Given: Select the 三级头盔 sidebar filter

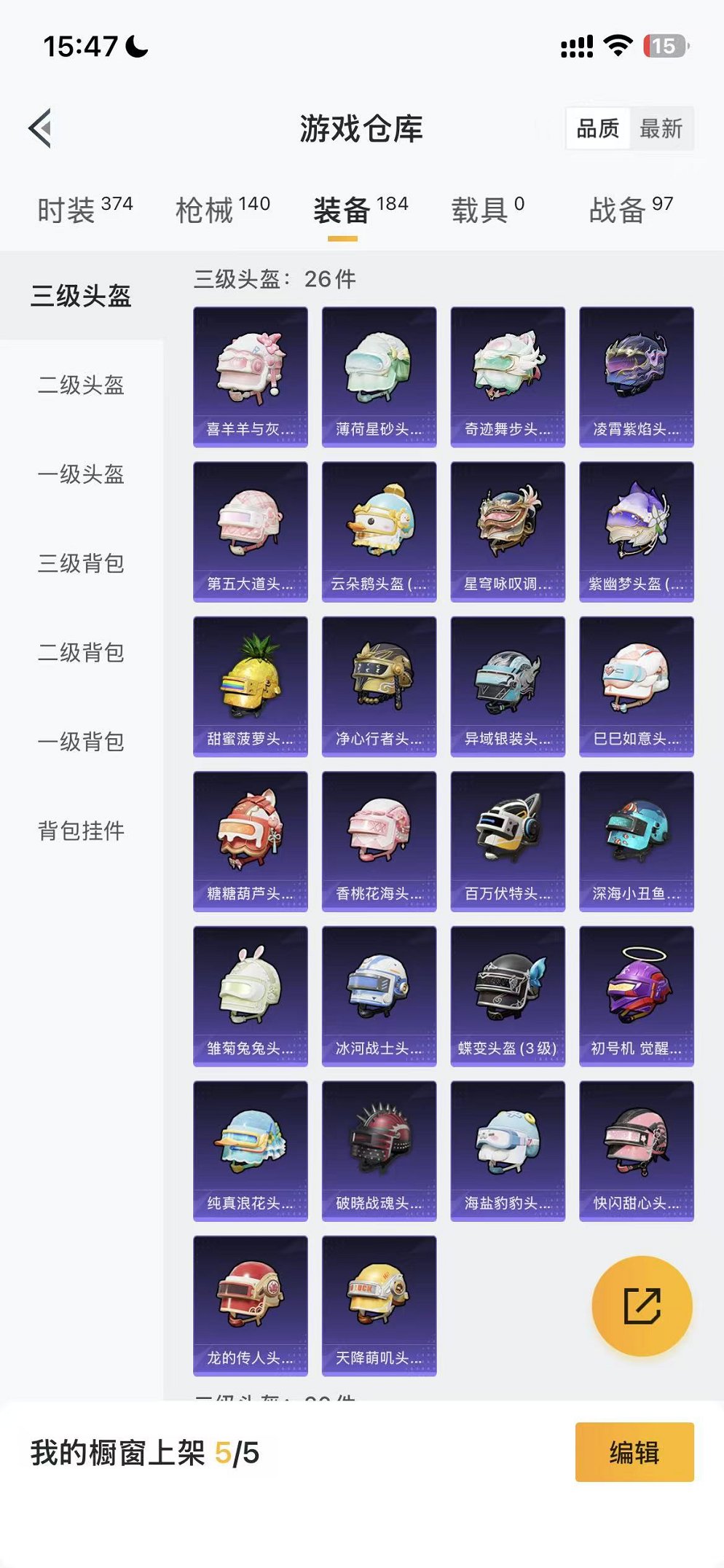Looking at the screenshot, I should (80, 295).
